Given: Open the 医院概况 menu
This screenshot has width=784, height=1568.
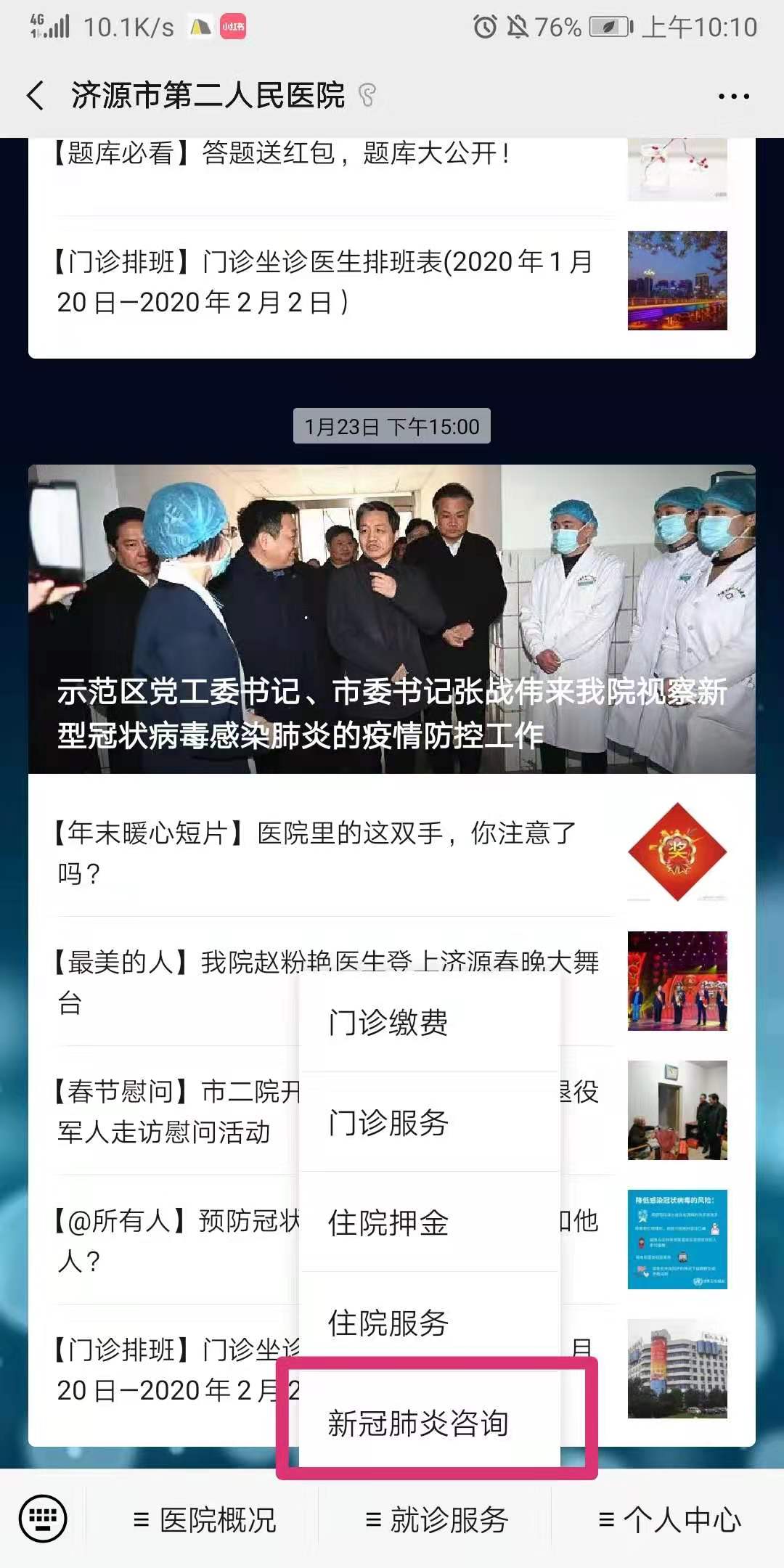Looking at the screenshot, I should click(x=205, y=1519).
